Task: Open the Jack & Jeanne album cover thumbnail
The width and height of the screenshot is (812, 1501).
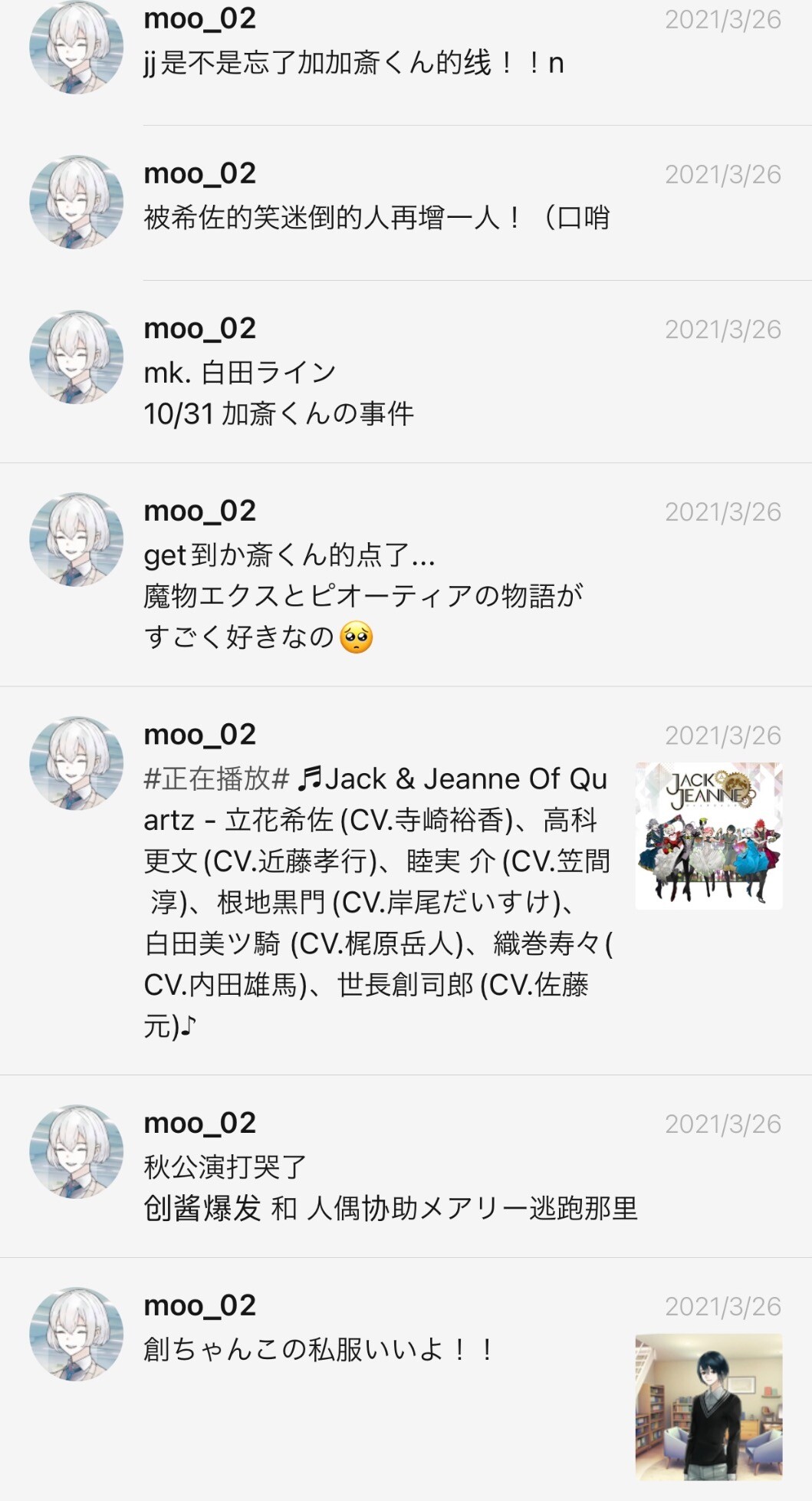Action: 708,835
